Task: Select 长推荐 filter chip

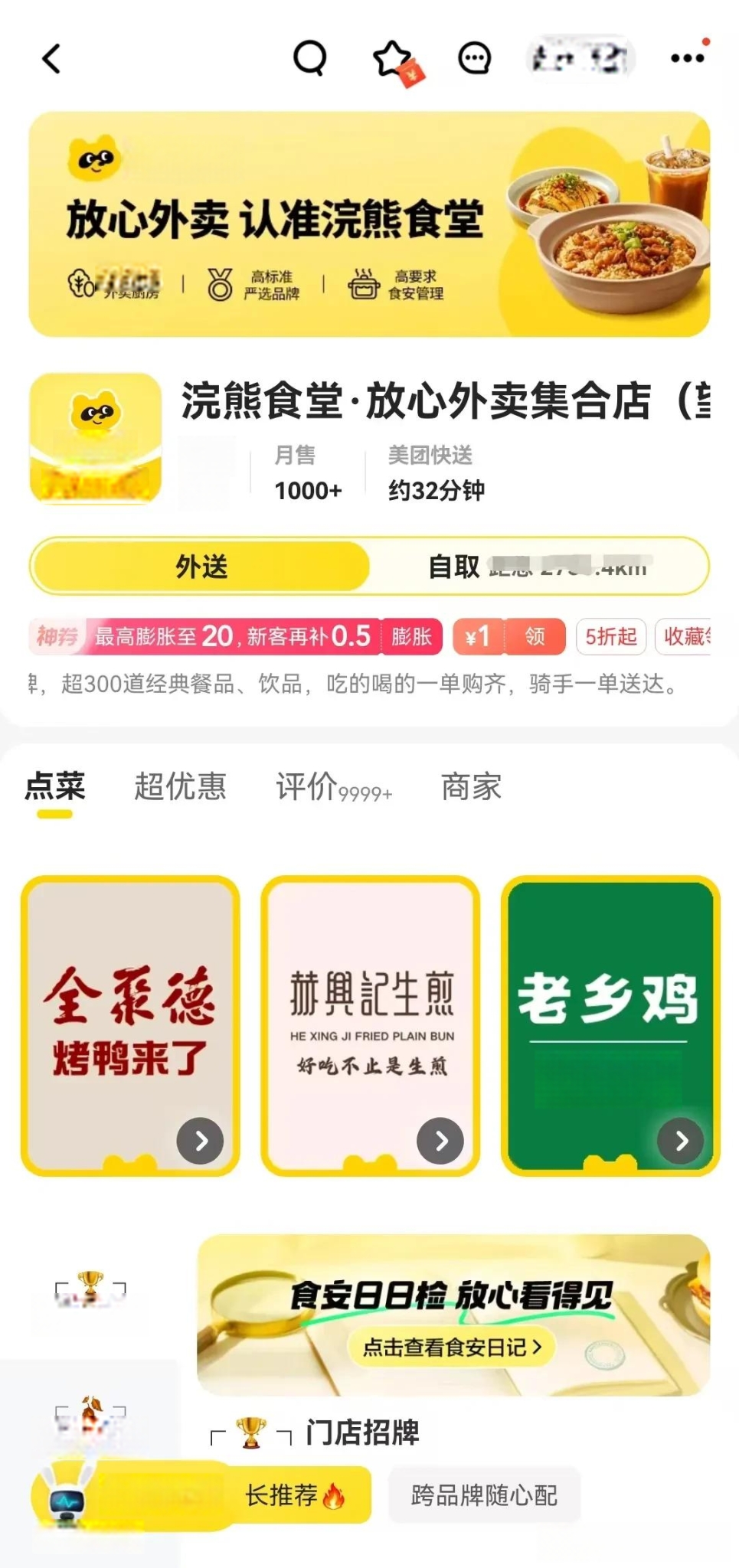Action: click(294, 1494)
